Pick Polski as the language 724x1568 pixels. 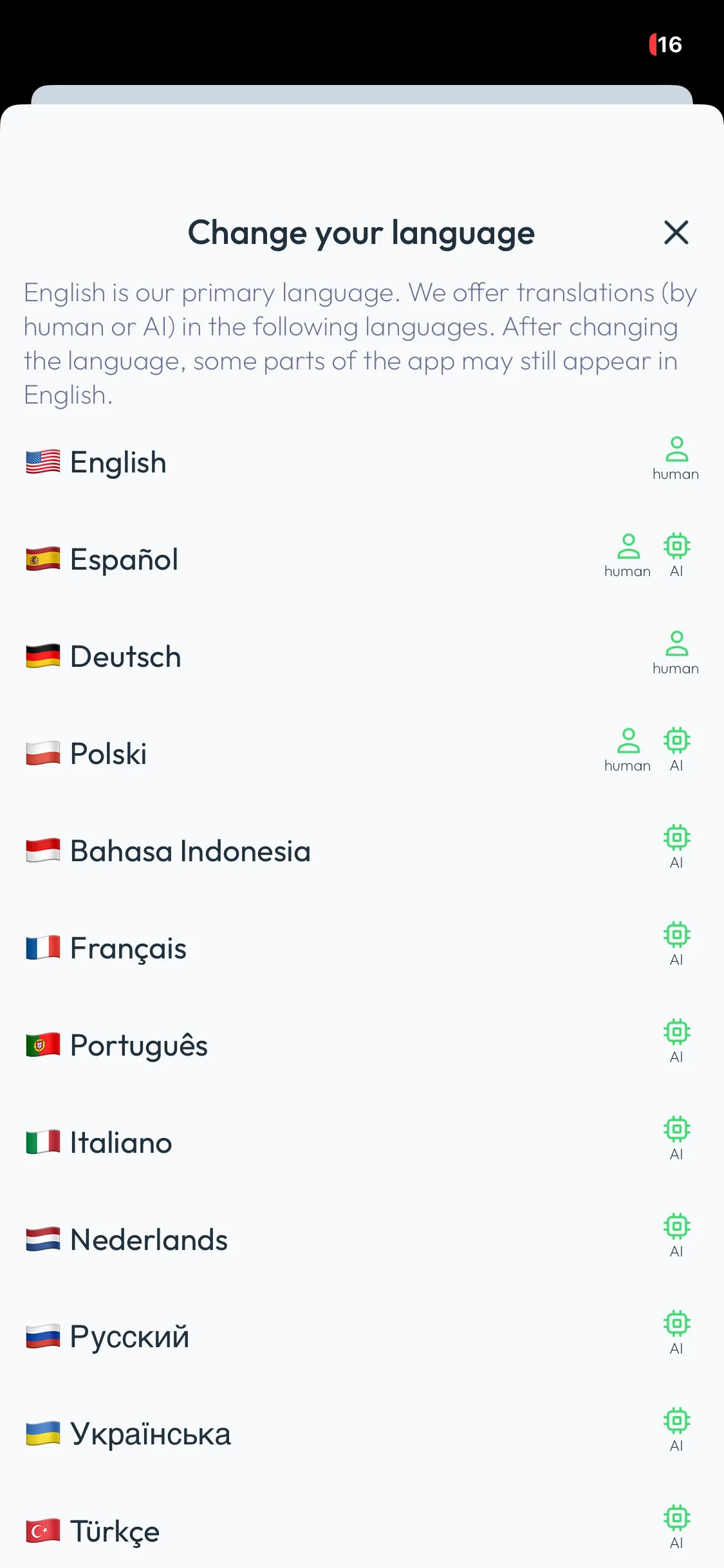pyautogui.click(x=362, y=754)
